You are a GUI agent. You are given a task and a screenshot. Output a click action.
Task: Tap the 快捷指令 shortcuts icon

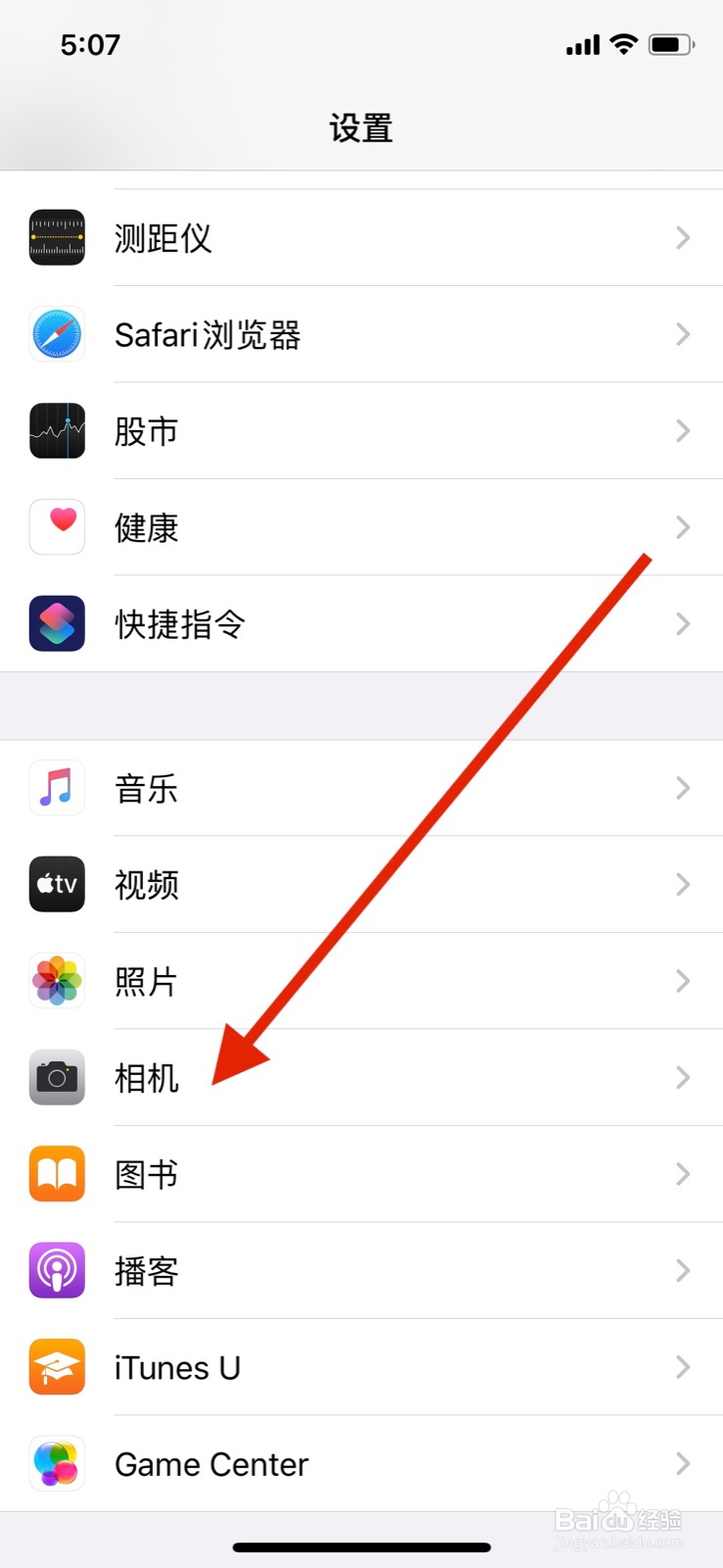point(56,623)
